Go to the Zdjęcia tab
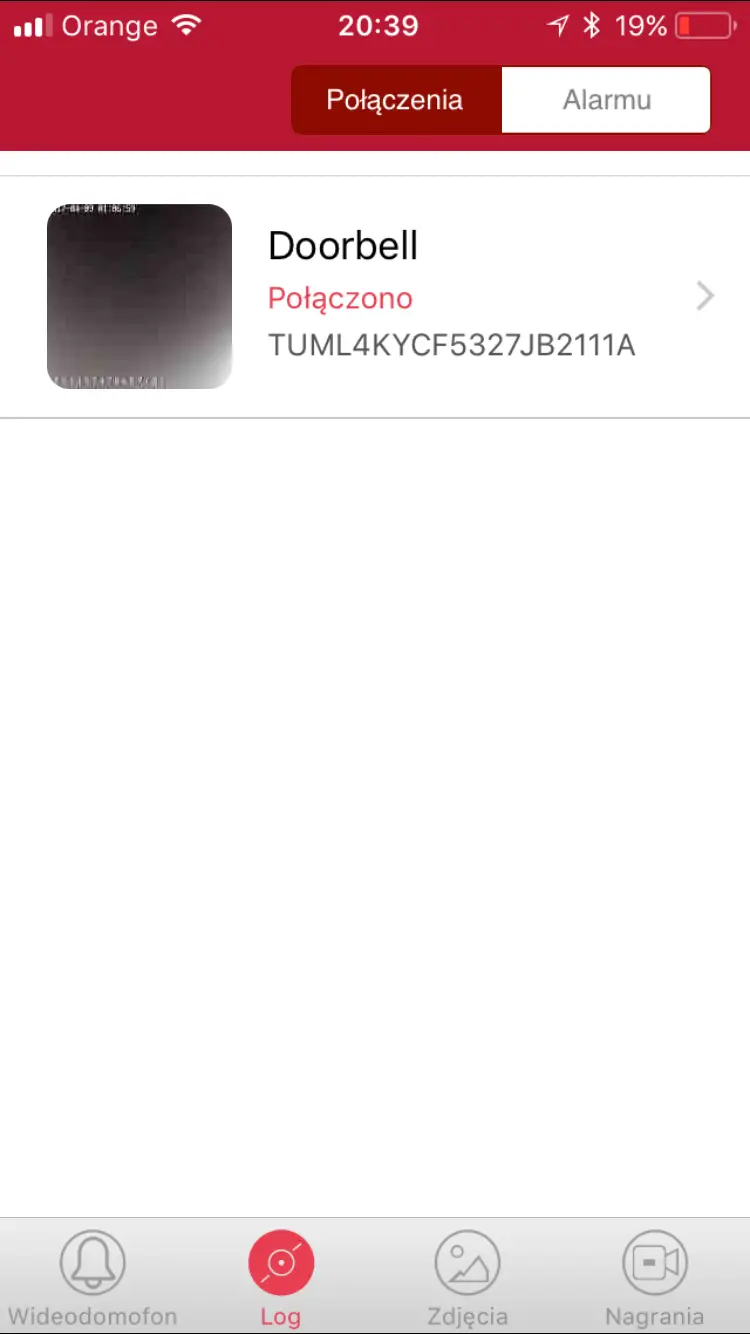The height and width of the screenshot is (1334, 750). click(x=467, y=1277)
